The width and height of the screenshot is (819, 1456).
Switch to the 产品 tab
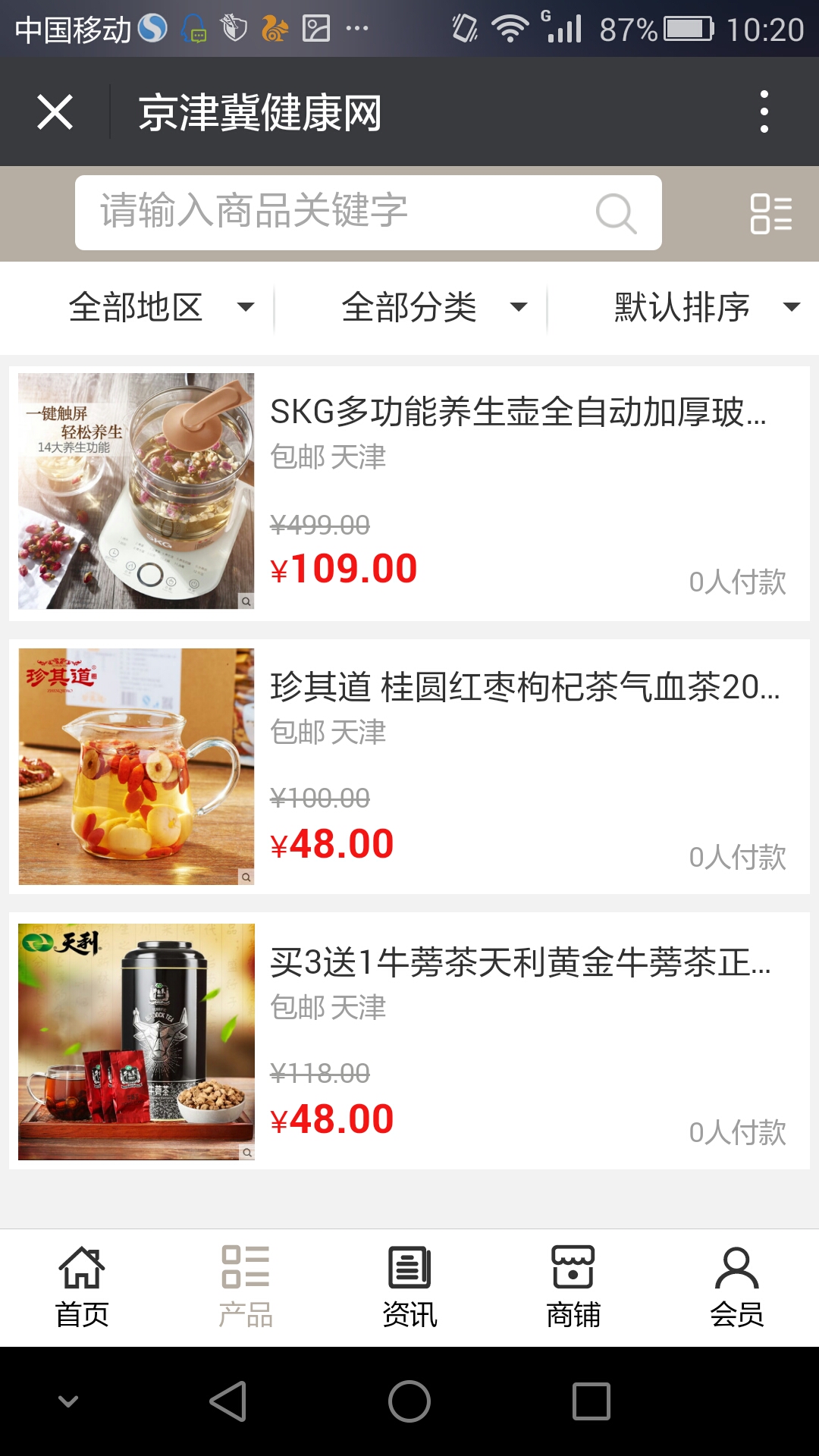pos(246,1286)
